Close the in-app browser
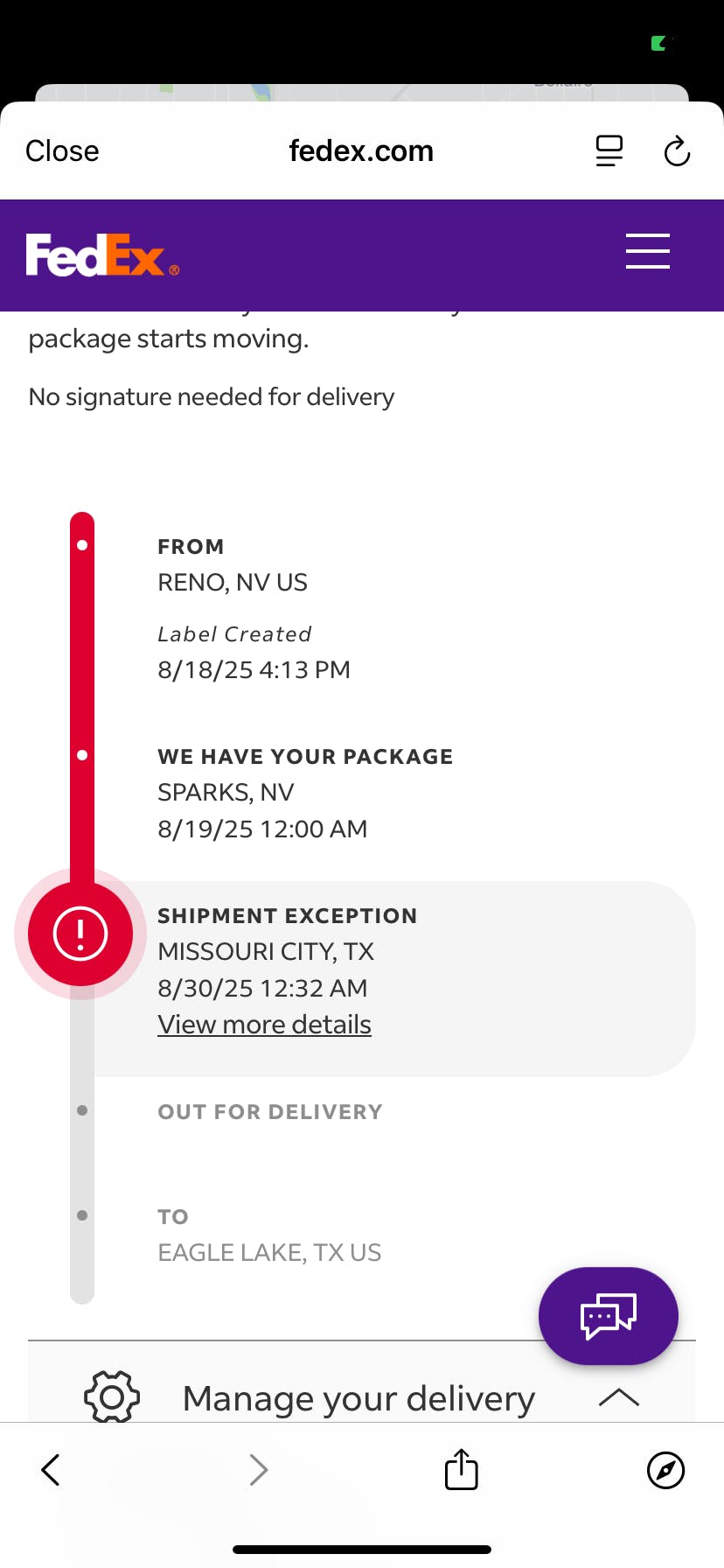 [62, 150]
